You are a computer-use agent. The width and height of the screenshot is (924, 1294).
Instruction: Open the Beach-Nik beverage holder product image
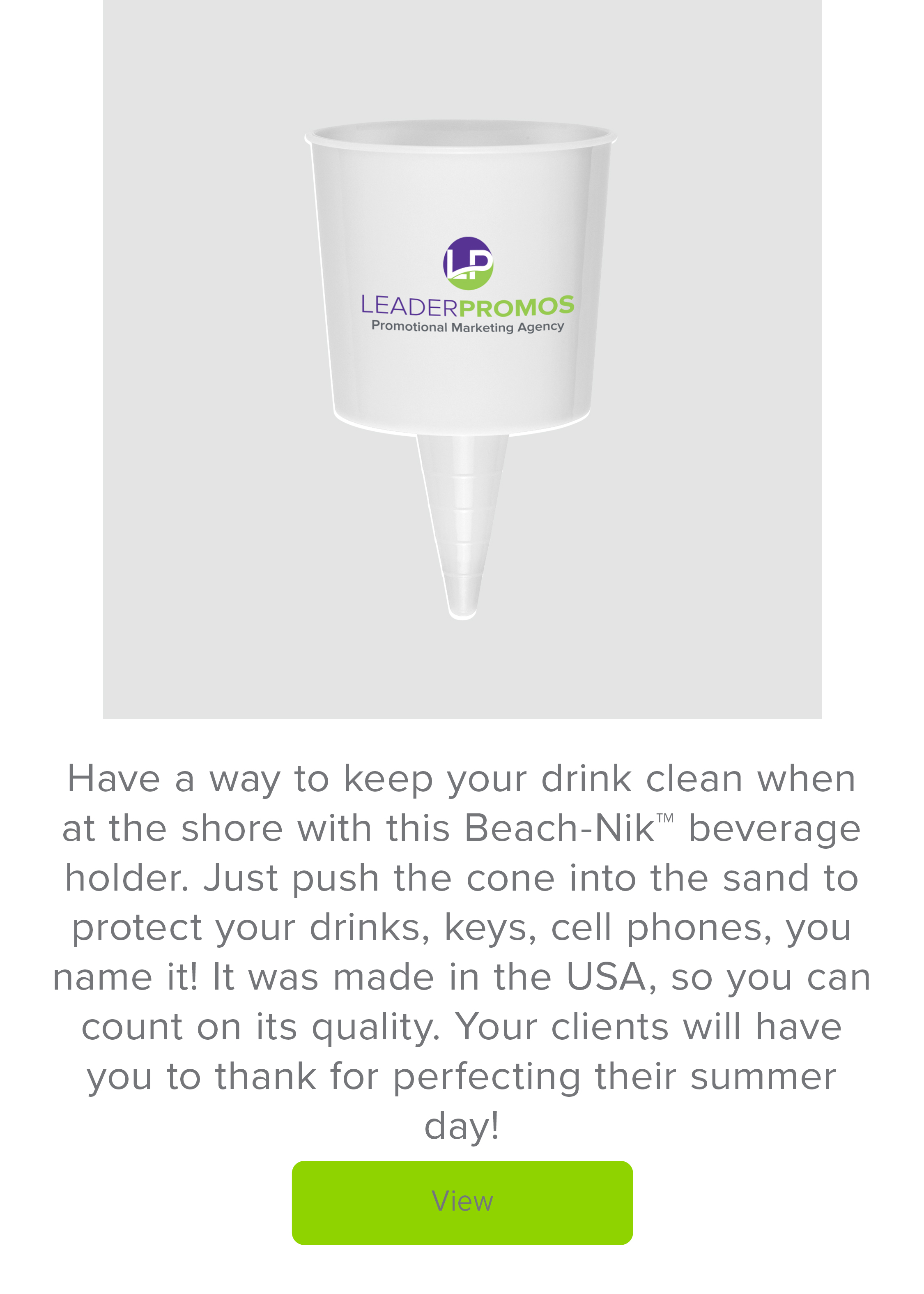click(462, 359)
